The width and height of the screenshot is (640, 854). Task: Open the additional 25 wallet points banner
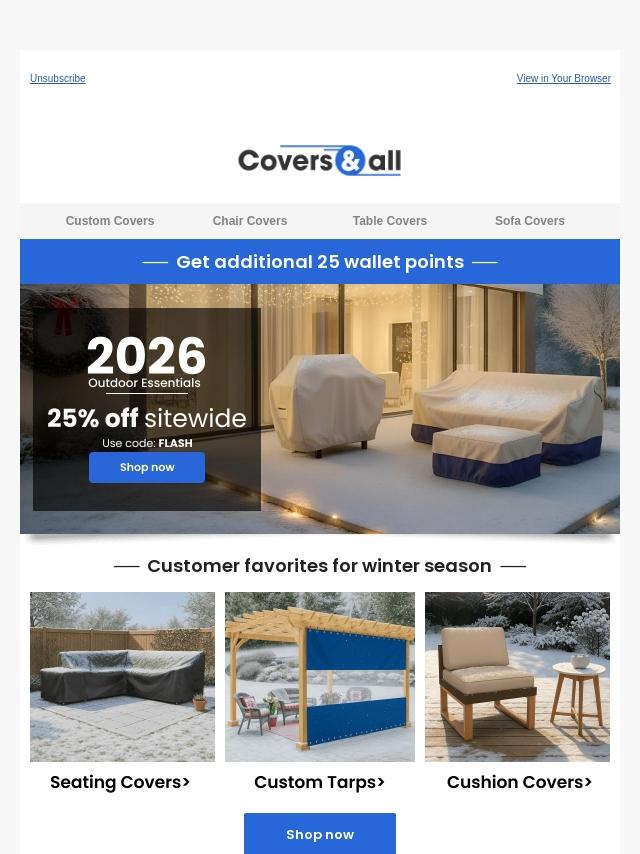pos(320,262)
